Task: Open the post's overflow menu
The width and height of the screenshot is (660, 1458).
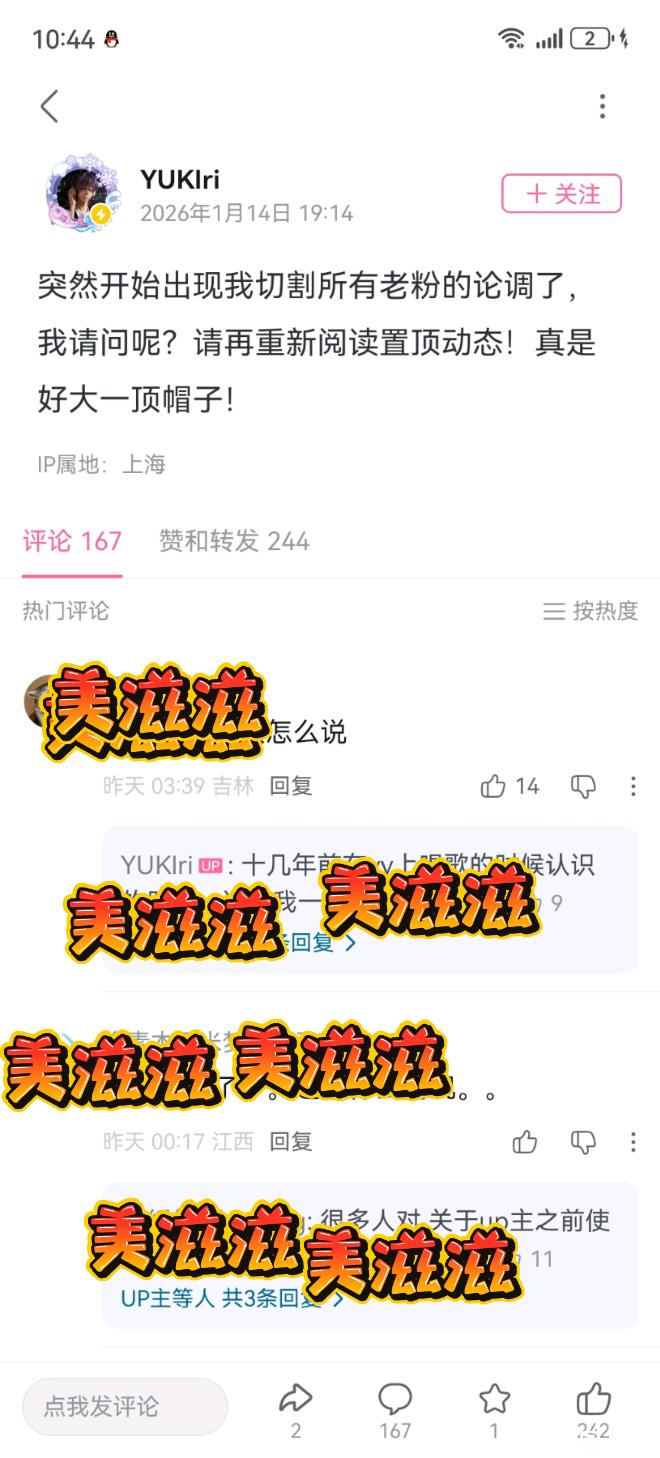Action: tap(602, 106)
